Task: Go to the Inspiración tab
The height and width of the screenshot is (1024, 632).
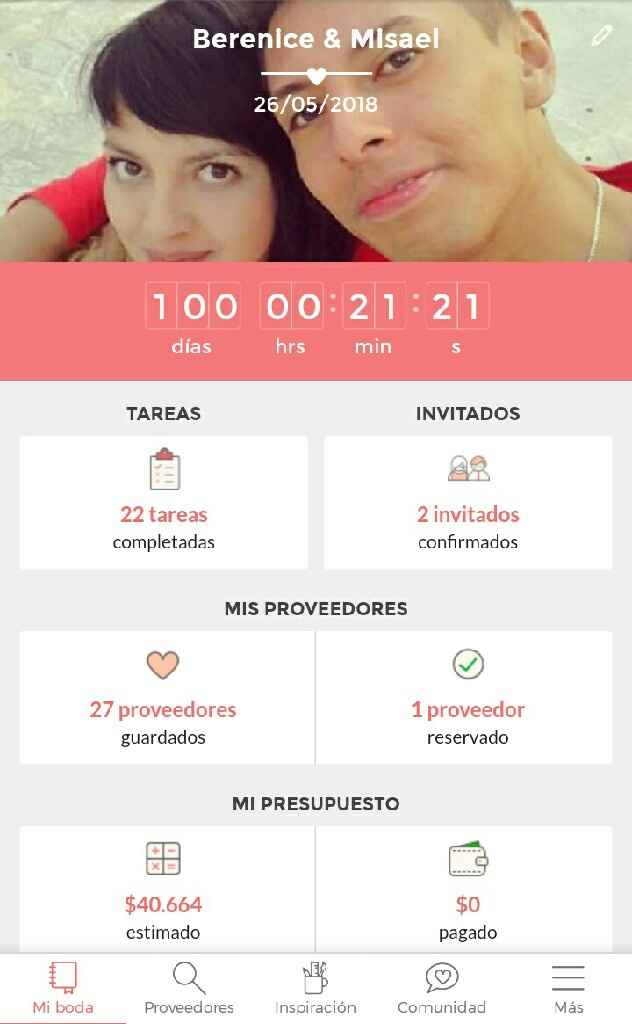Action: pyautogui.click(x=316, y=988)
